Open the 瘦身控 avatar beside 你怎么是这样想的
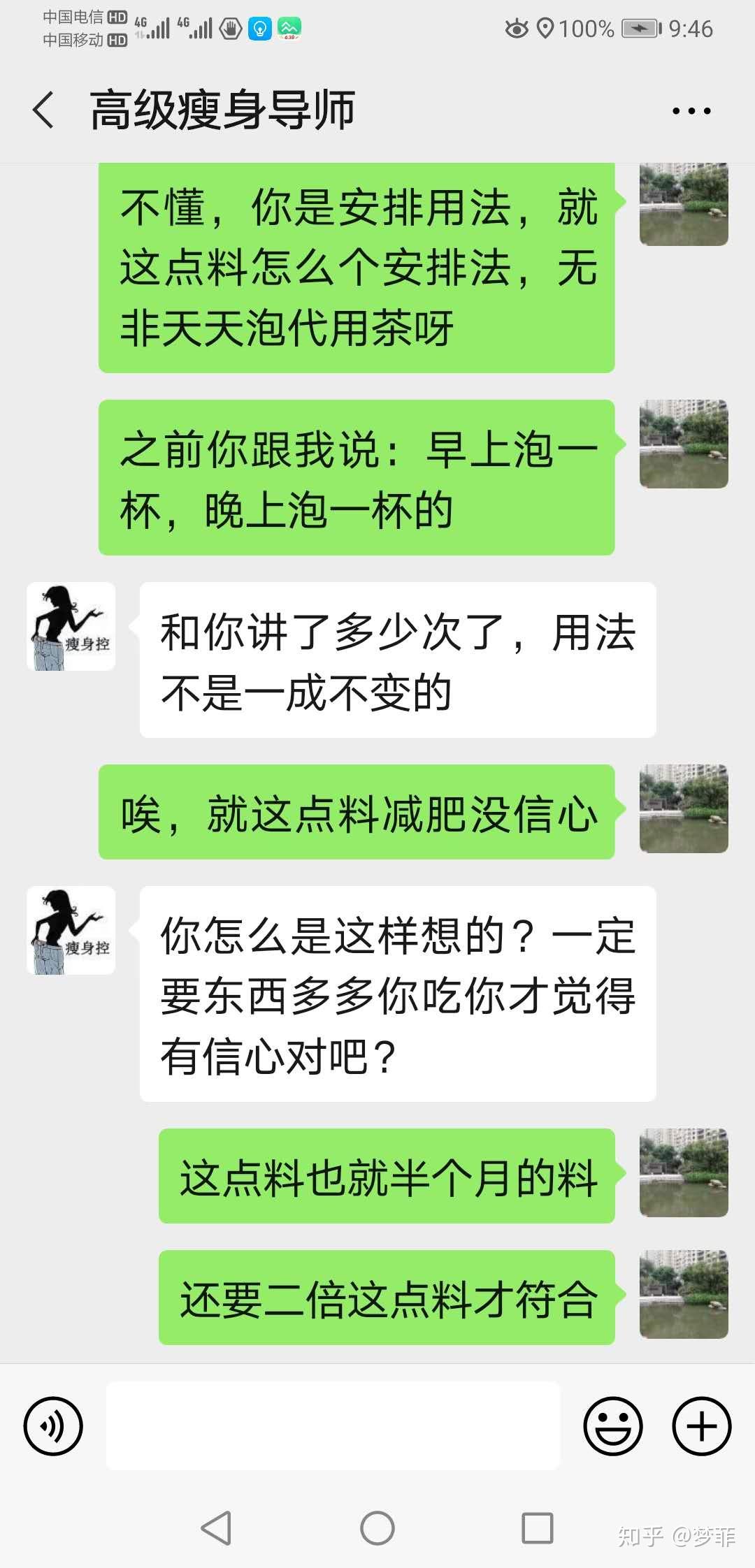The width and height of the screenshot is (755, 1568). tap(71, 931)
